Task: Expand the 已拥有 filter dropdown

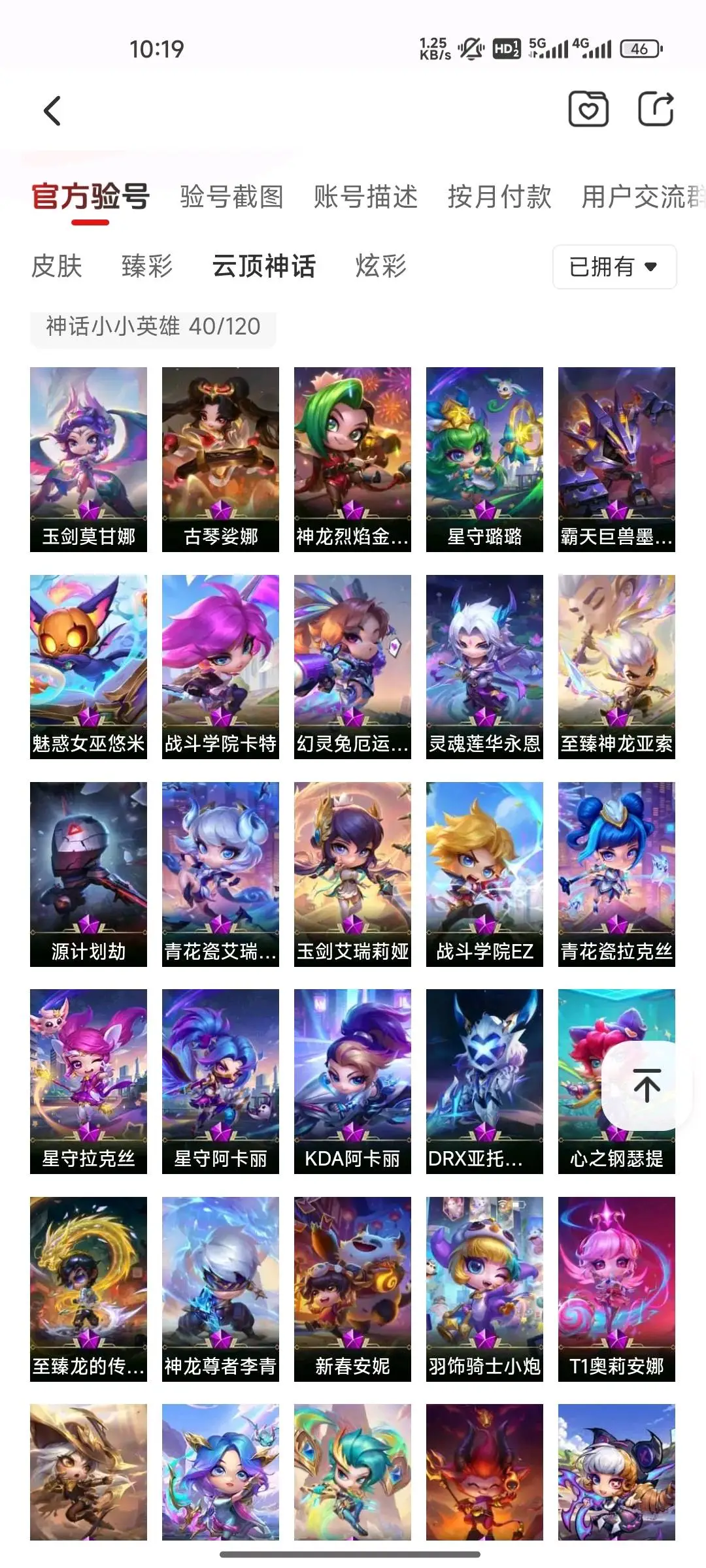Action: (x=614, y=267)
